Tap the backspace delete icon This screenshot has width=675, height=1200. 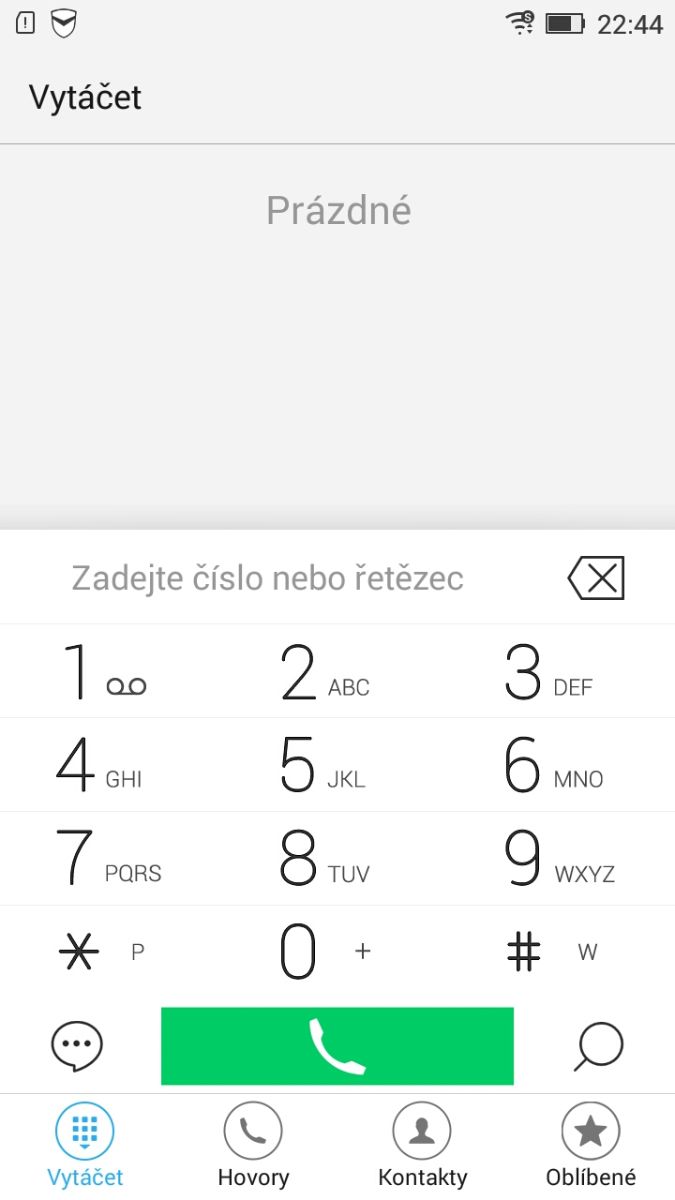coord(596,578)
